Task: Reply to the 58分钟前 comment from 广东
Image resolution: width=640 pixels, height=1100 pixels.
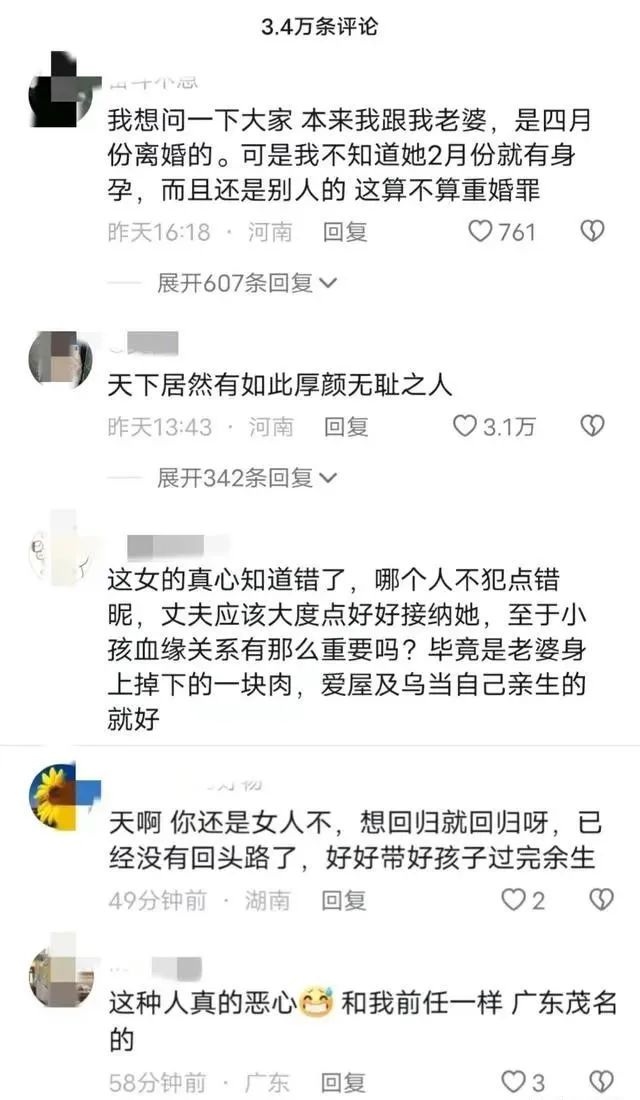Action: tap(345, 1082)
